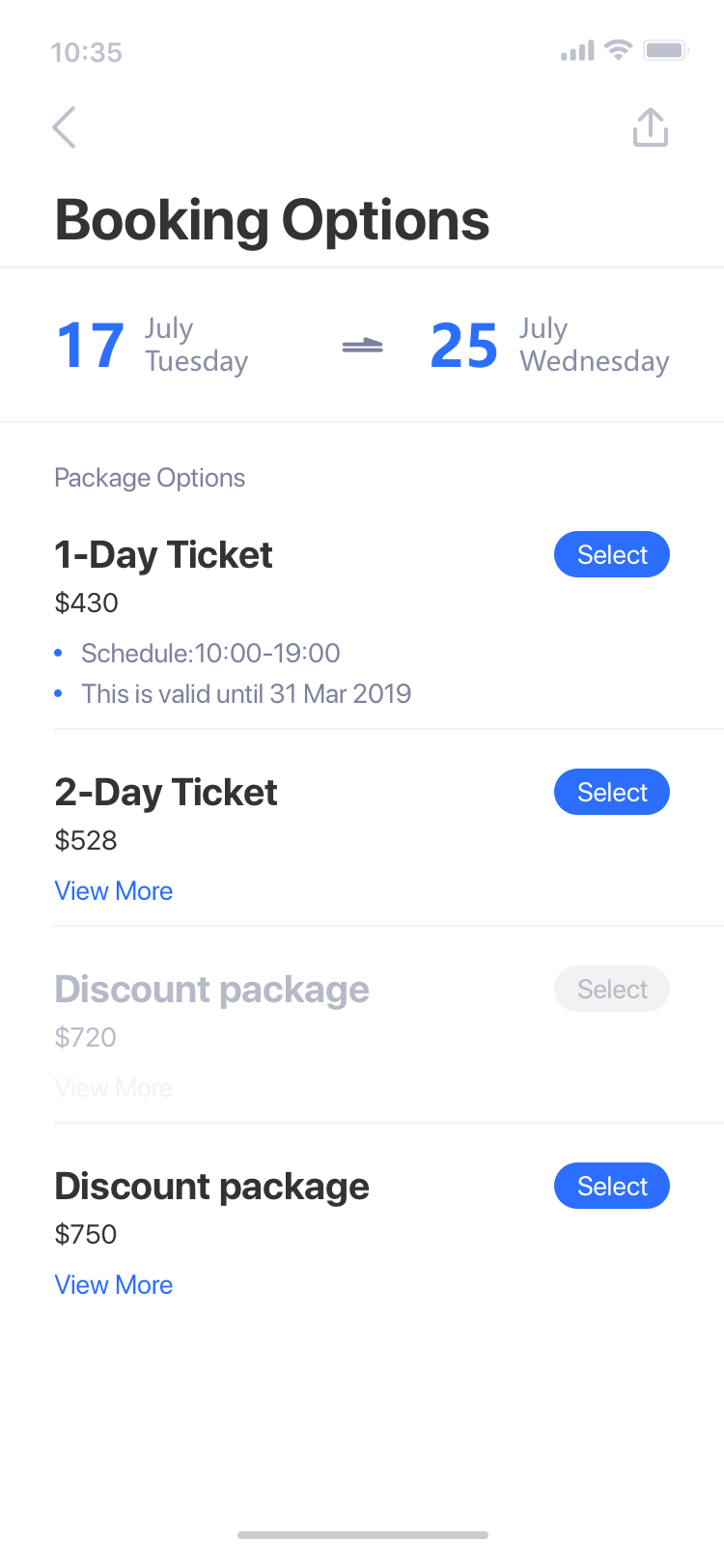This screenshot has width=724, height=1568.
Task: Change the 17 July Tuesday start date
Action: pyautogui.click(x=153, y=345)
